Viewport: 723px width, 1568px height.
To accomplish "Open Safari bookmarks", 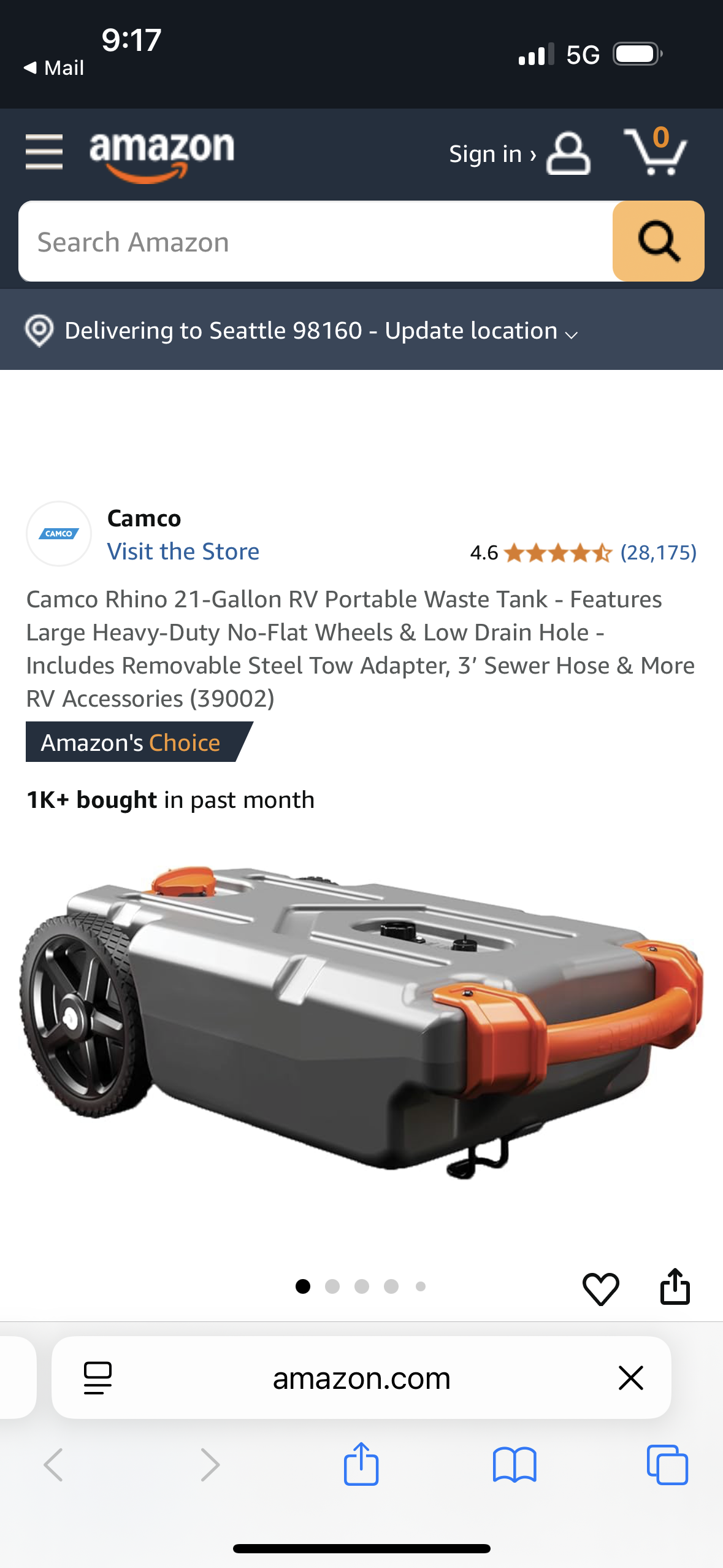I will pos(514,1465).
